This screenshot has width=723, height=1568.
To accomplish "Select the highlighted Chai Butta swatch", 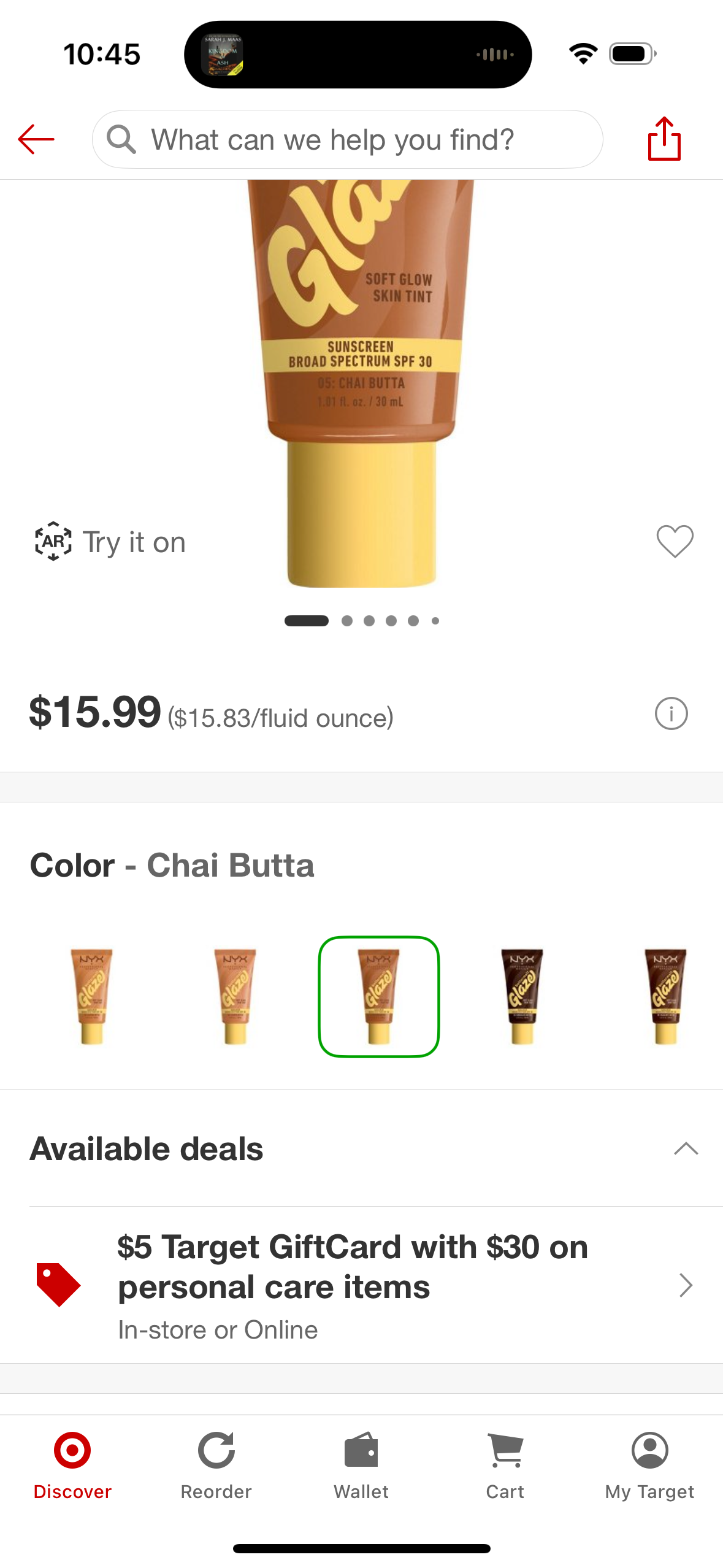I will click(379, 996).
